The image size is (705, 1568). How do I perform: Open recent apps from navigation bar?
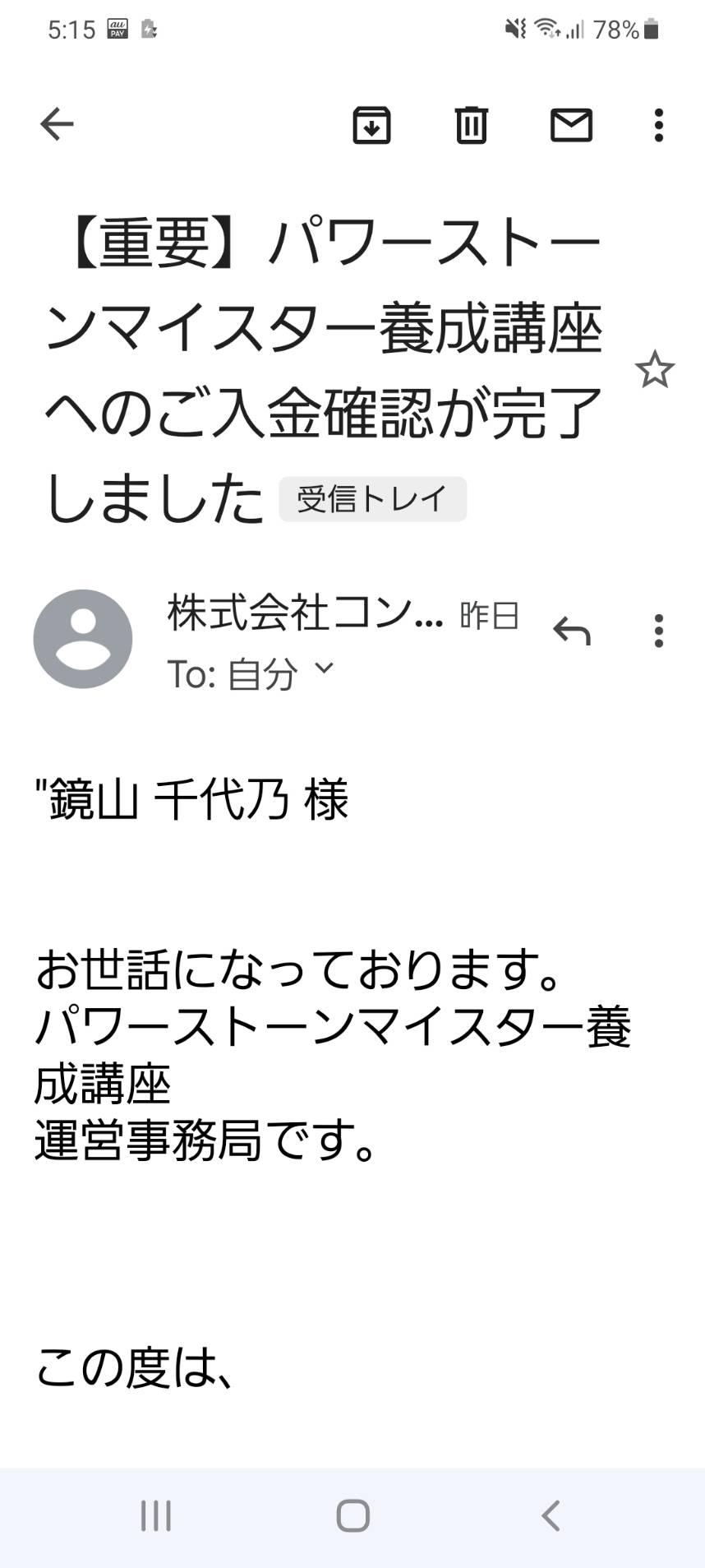coord(156,1515)
